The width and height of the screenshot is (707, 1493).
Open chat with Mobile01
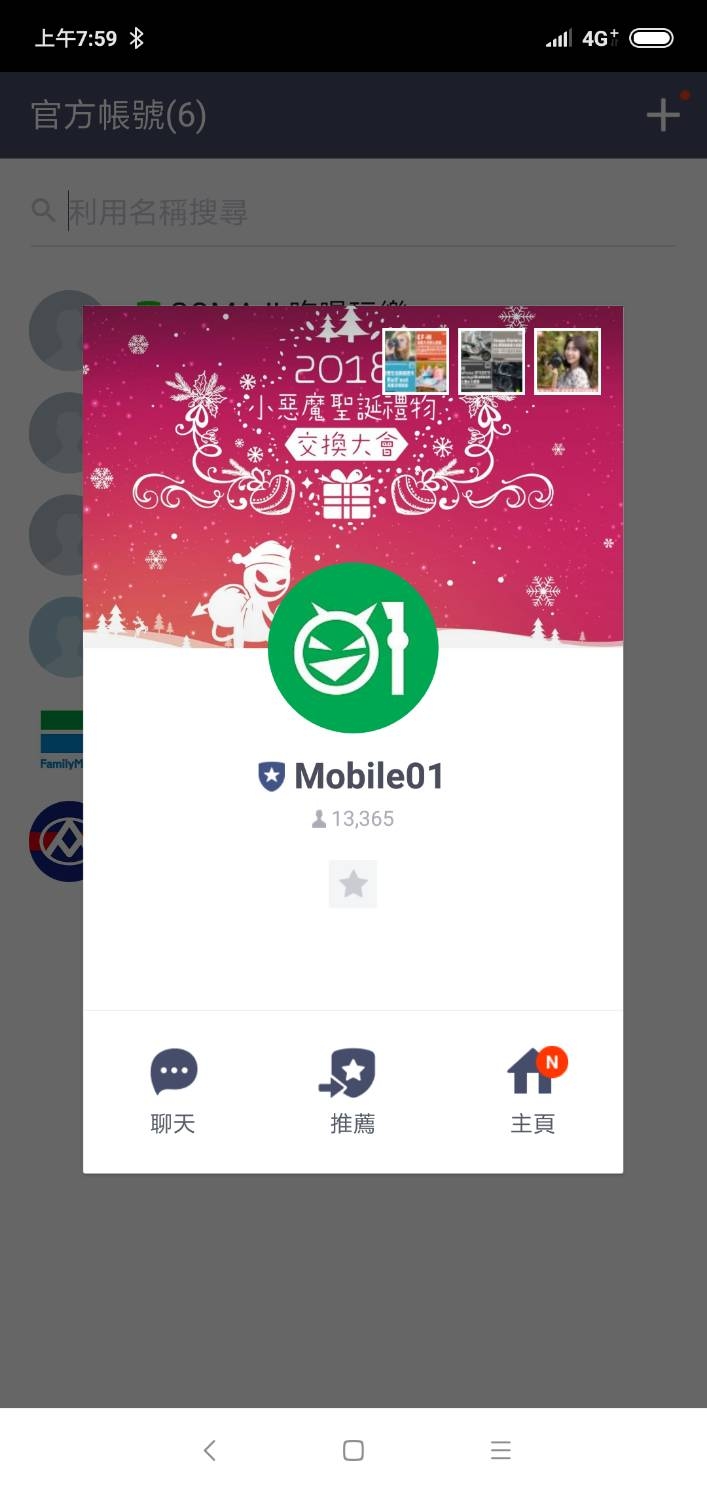click(x=173, y=1090)
